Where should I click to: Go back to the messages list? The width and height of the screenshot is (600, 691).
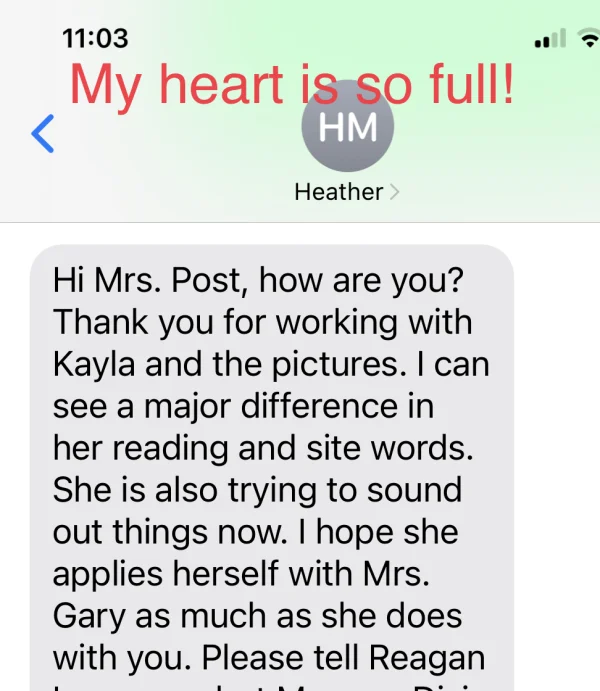click(x=43, y=133)
